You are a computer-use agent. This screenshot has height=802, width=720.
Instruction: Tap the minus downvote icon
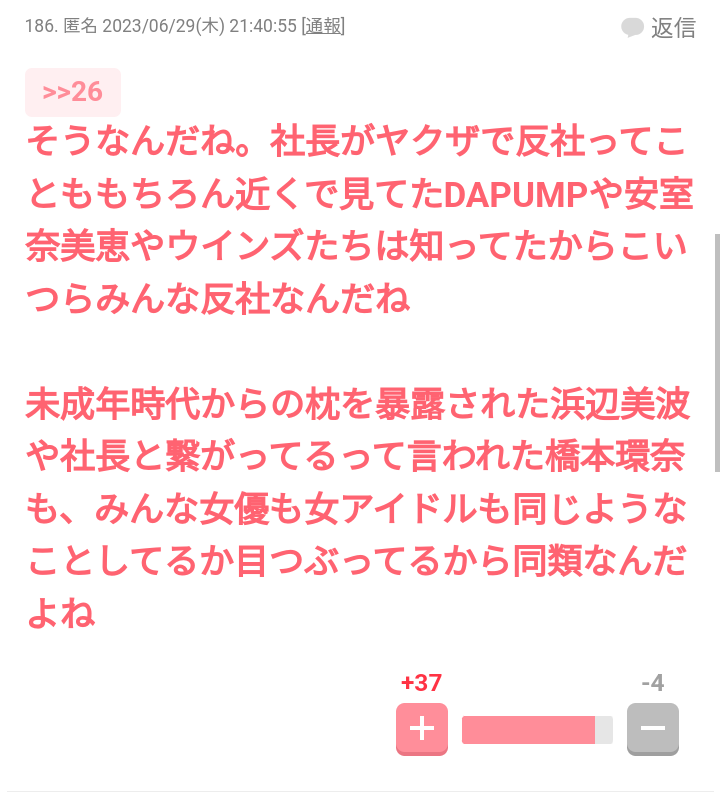point(653,729)
